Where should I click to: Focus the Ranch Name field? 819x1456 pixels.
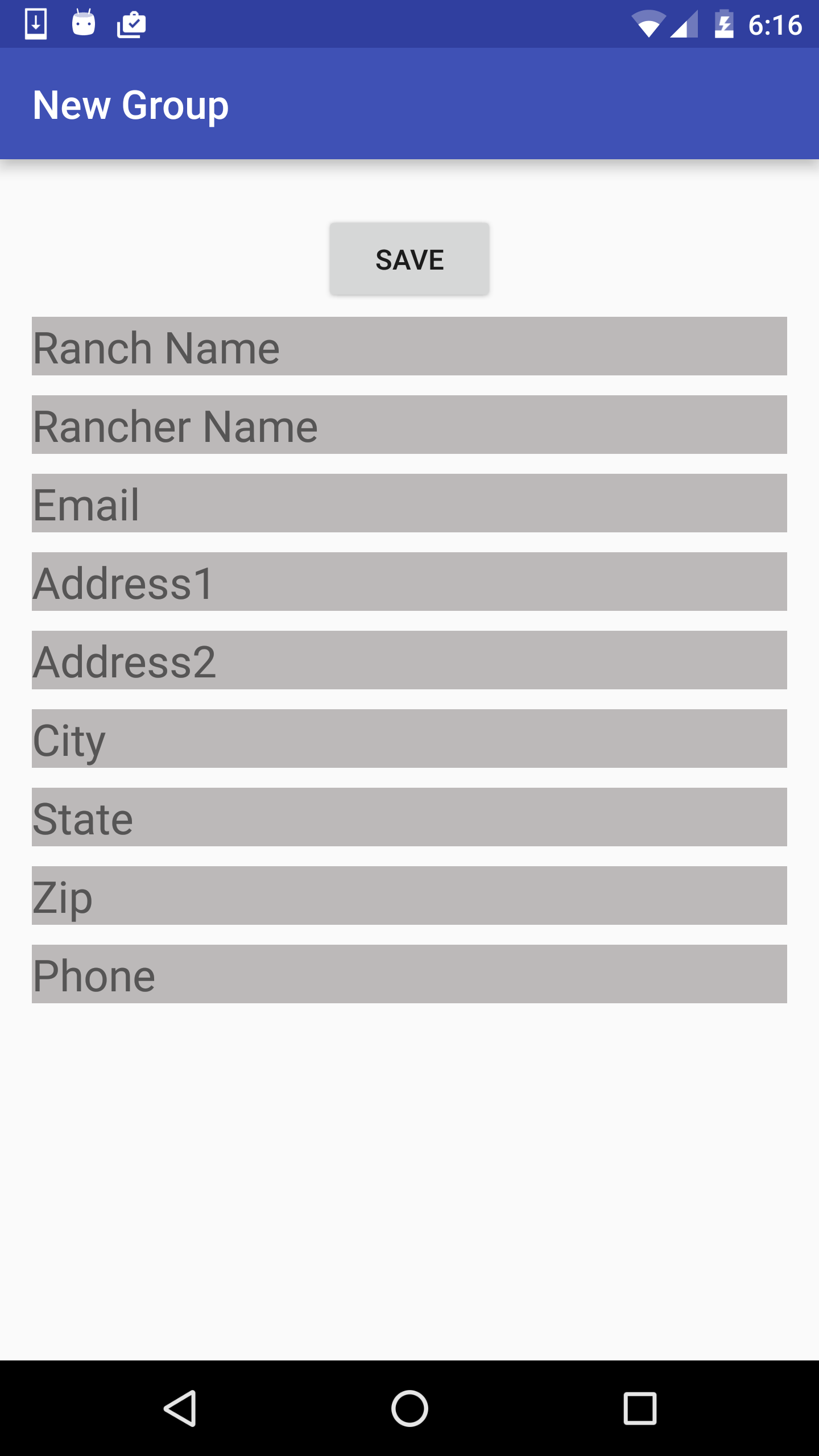[409, 346]
